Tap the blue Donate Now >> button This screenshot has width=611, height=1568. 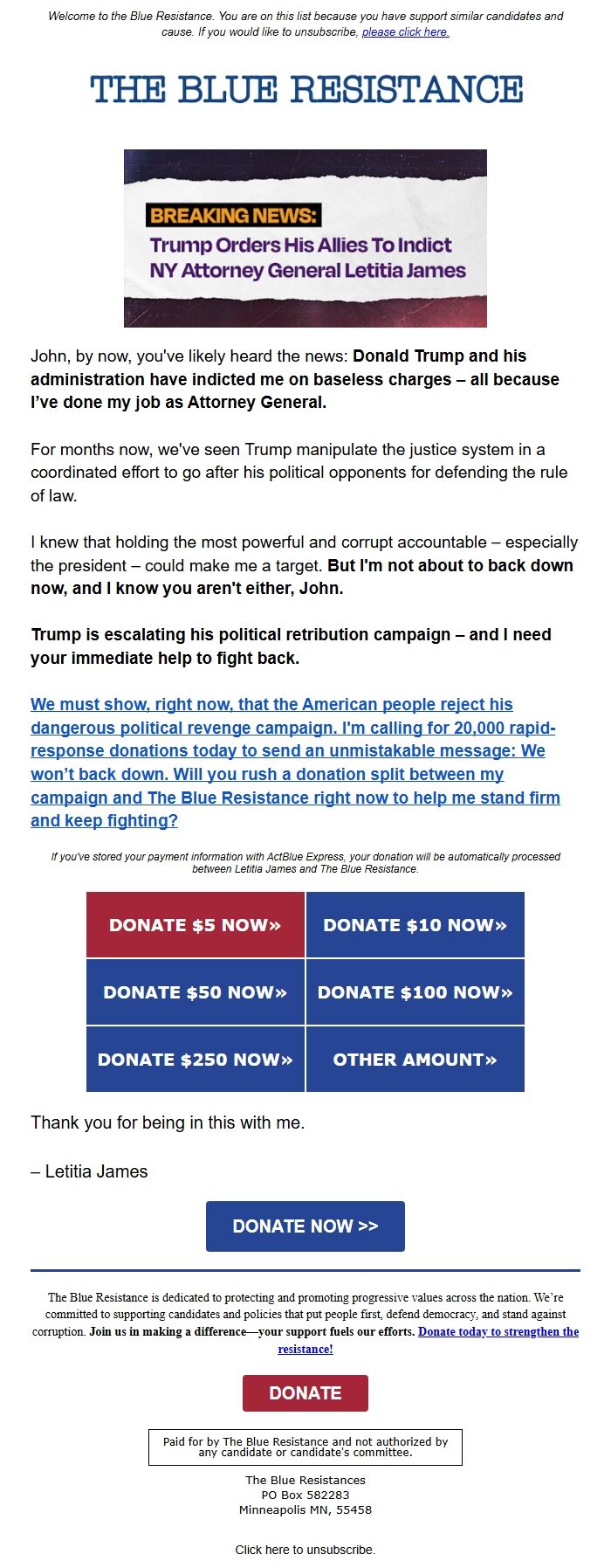coord(305,1226)
